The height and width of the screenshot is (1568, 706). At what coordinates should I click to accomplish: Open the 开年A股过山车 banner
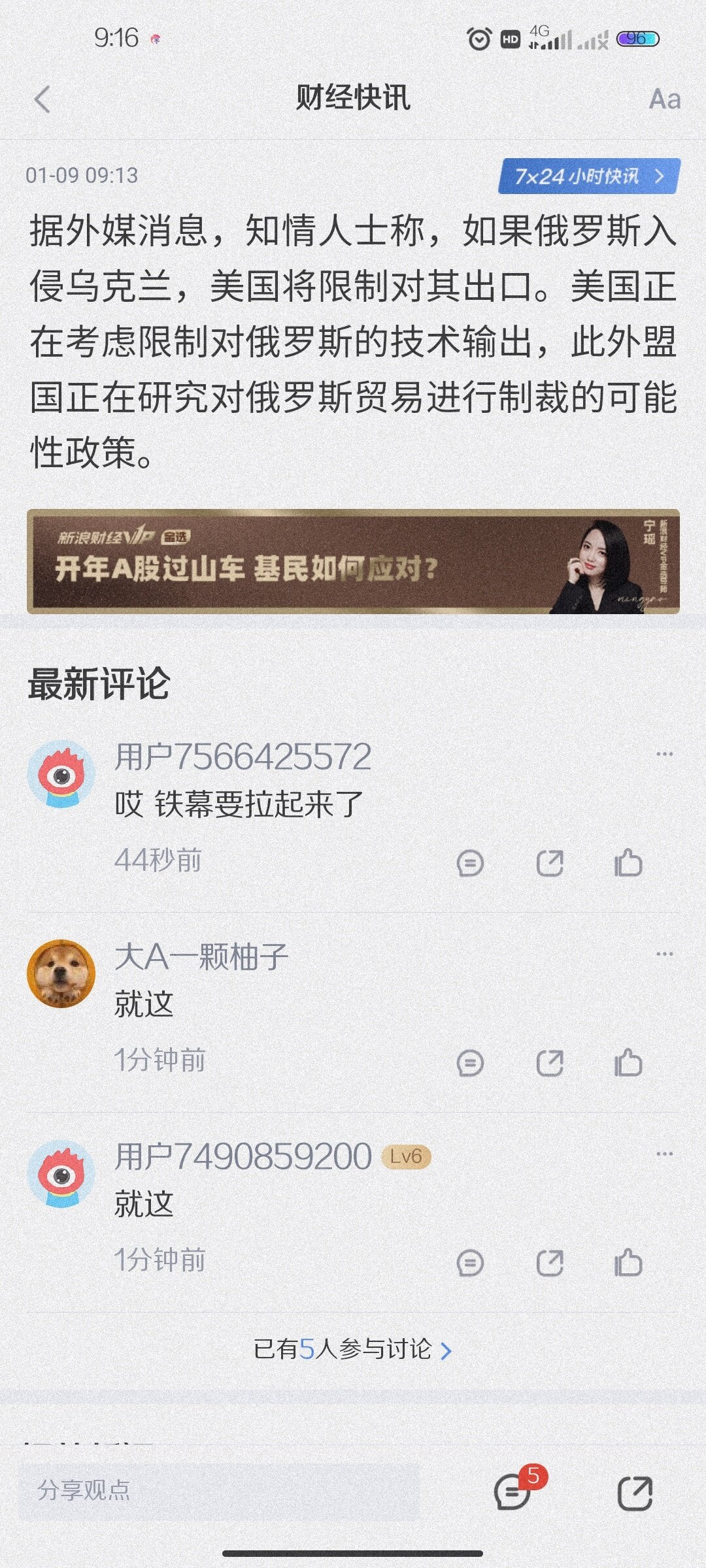tap(353, 562)
